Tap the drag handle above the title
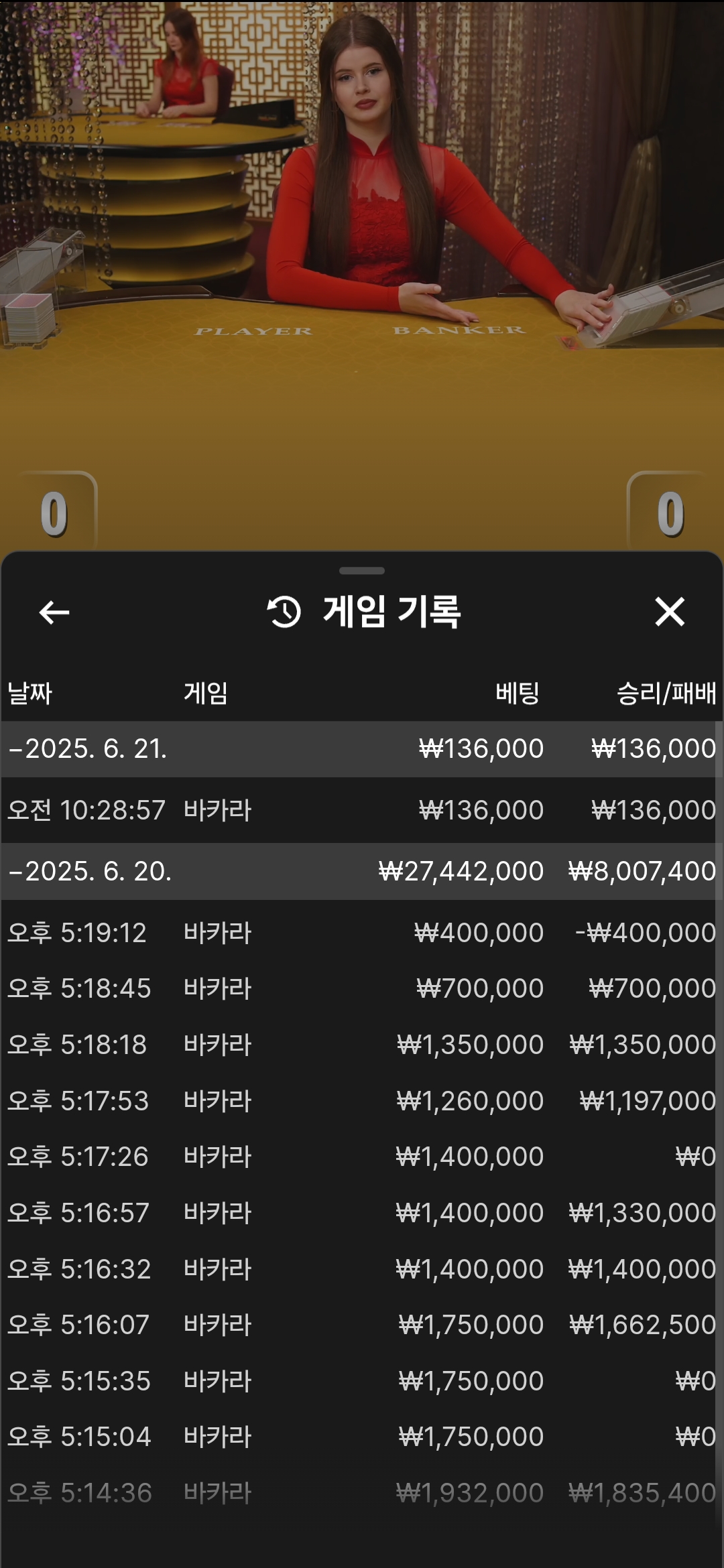Screen dimensions: 724x1568 [362, 571]
